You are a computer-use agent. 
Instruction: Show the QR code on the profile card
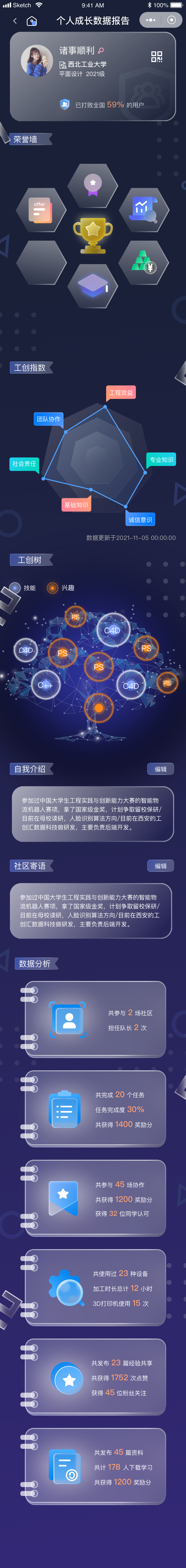[x=156, y=57]
